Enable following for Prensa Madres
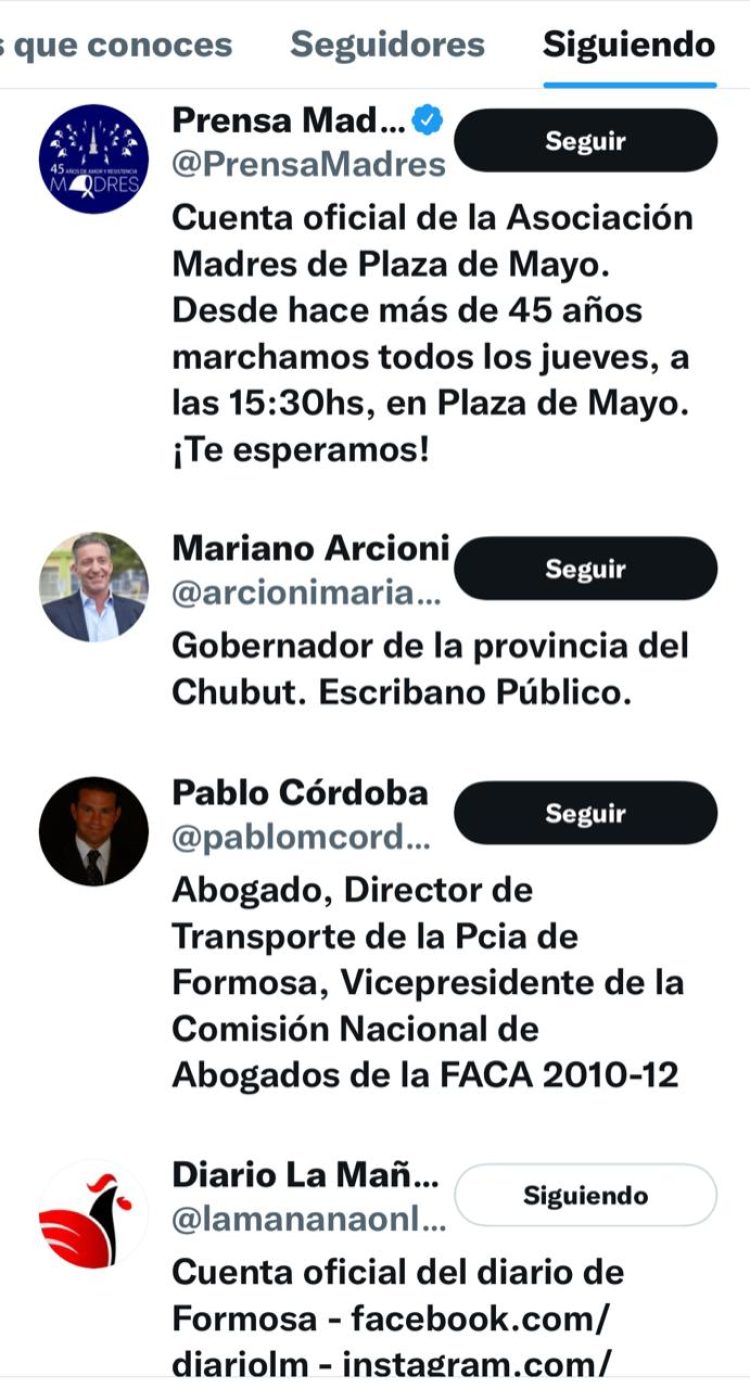 (585, 141)
